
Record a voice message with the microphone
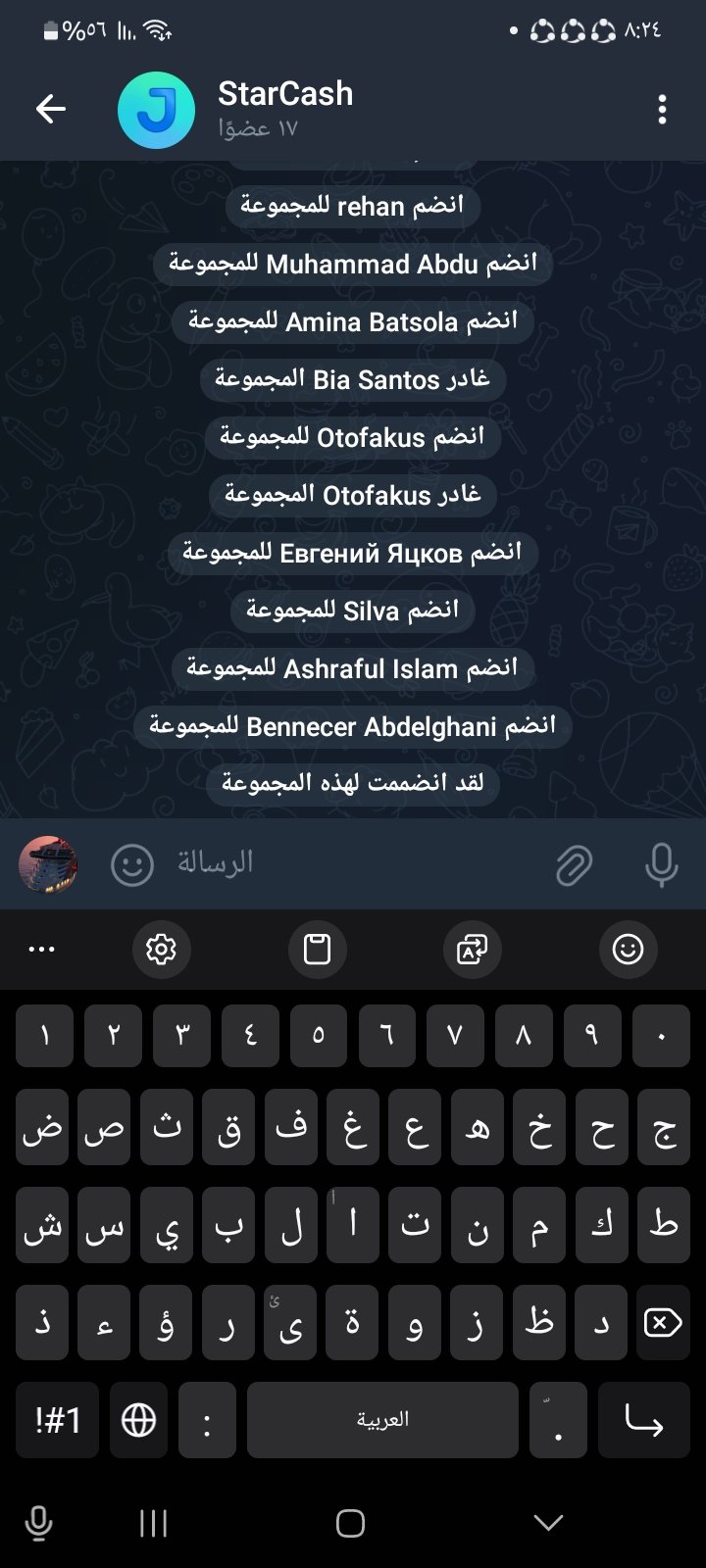[661, 863]
